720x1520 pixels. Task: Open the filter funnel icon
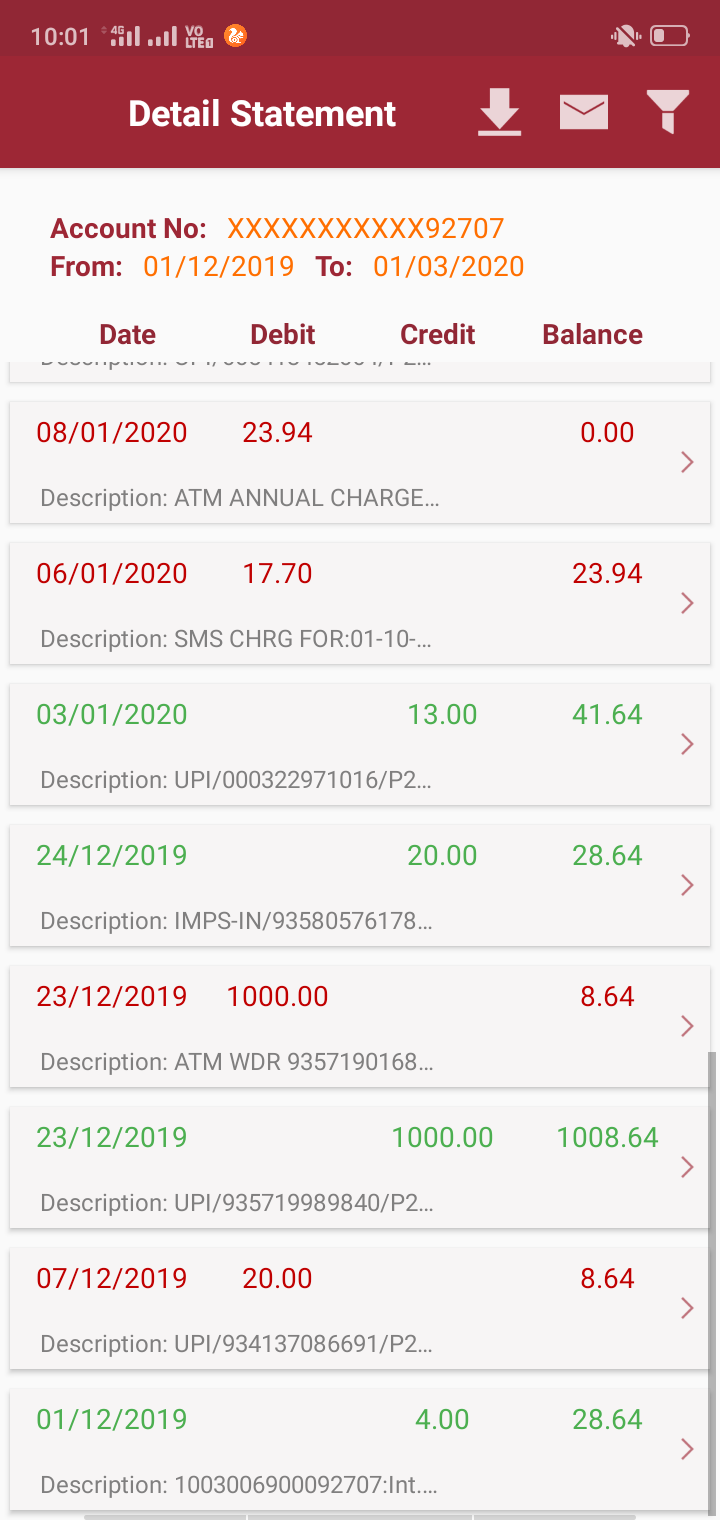coord(668,112)
